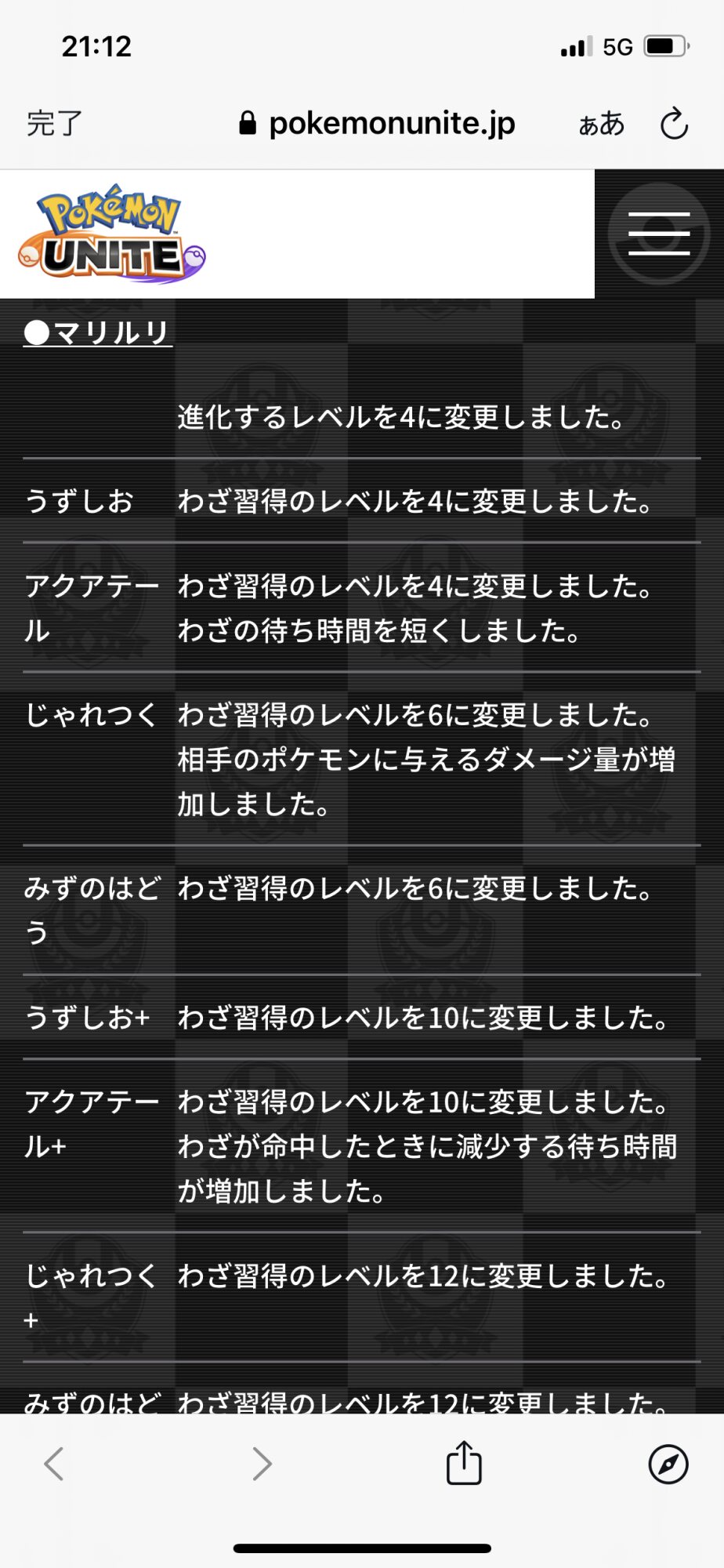Tap the Pokémon UNITE logo to go home
The width and height of the screenshot is (724, 1568).
[112, 233]
